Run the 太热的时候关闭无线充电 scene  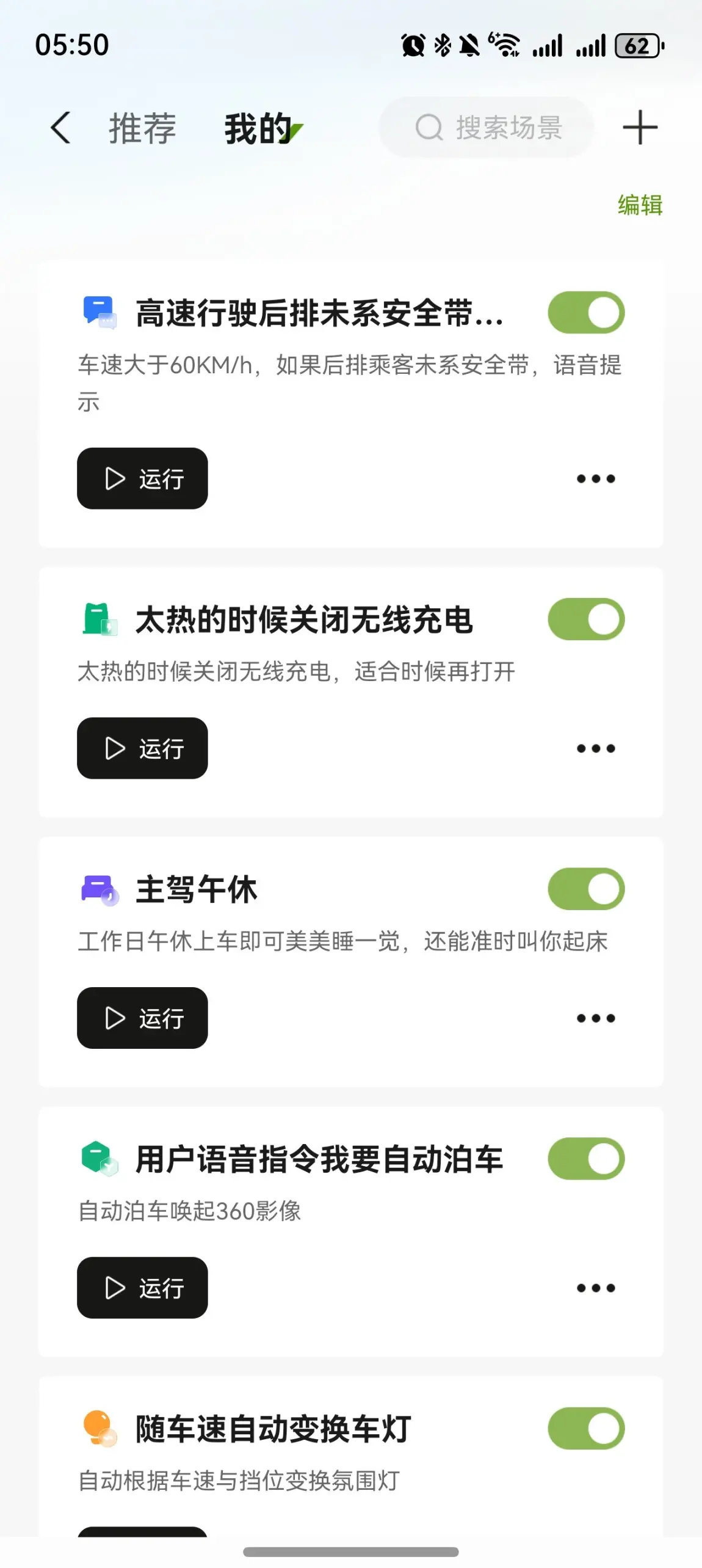(142, 748)
